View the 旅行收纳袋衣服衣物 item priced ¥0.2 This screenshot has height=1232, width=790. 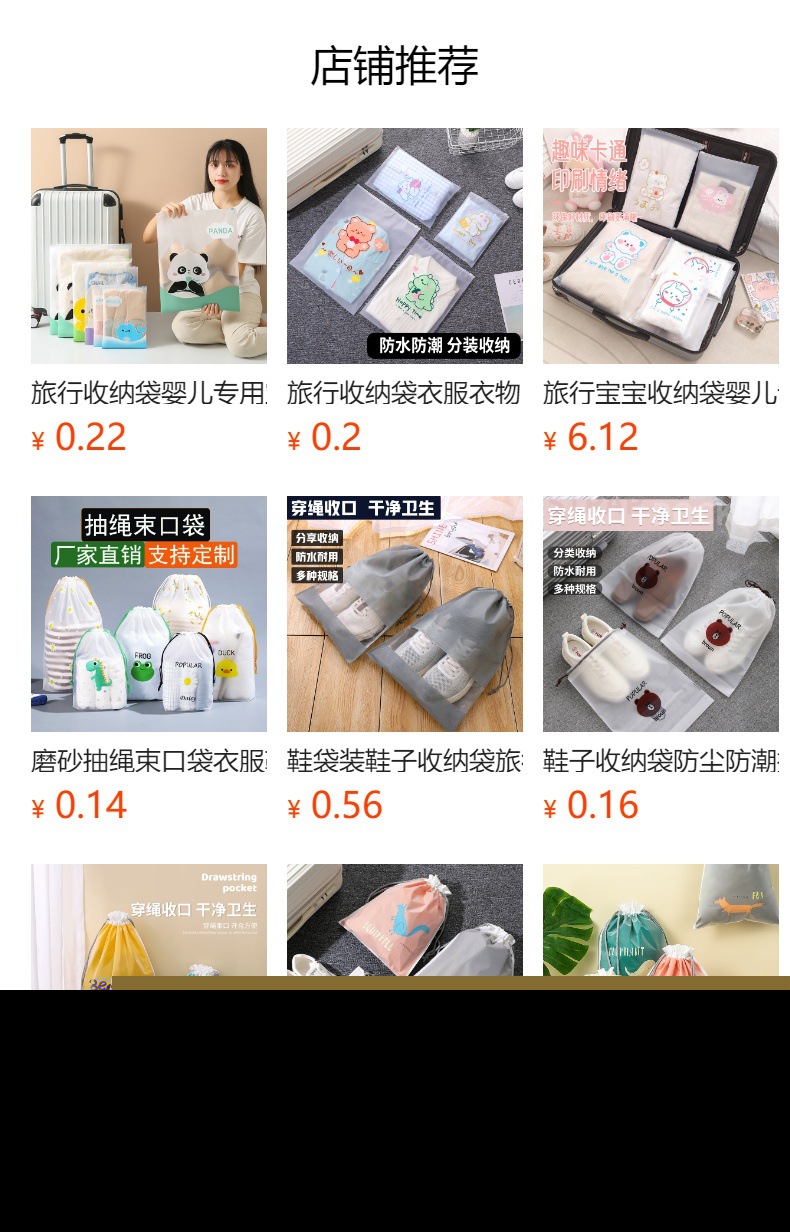click(404, 246)
